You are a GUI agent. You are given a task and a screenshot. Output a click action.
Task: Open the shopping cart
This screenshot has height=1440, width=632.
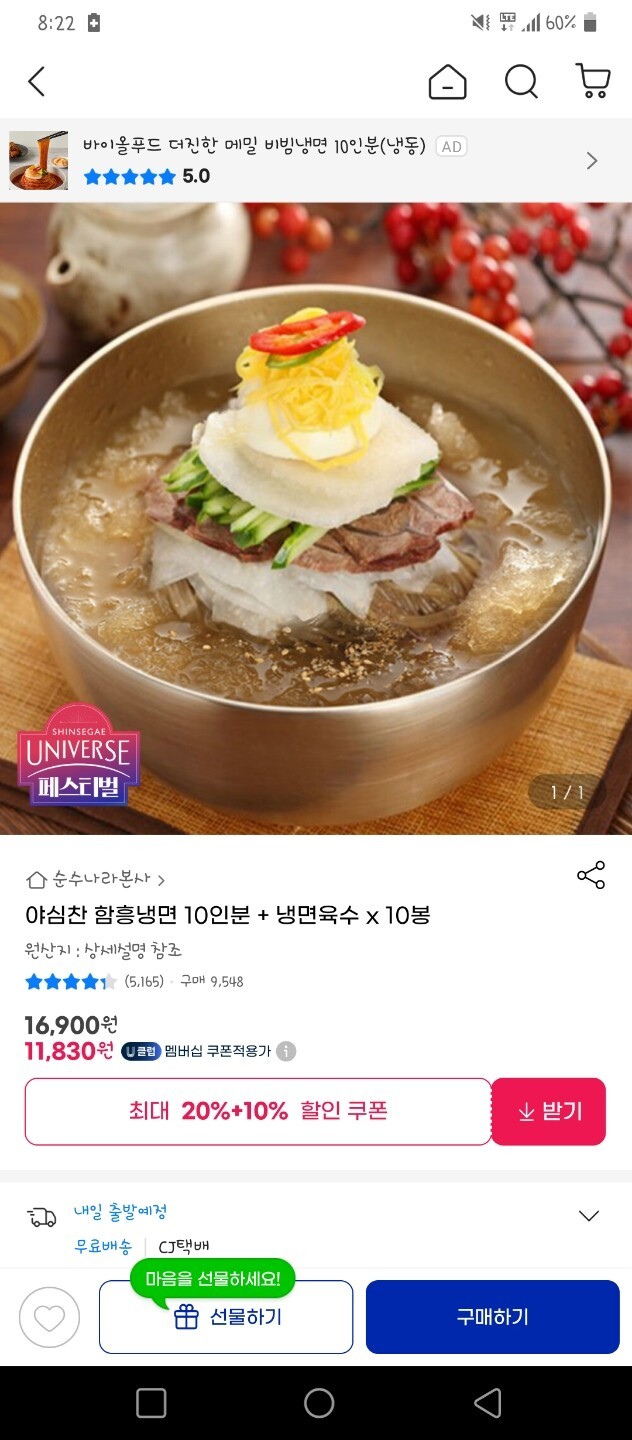[x=592, y=82]
